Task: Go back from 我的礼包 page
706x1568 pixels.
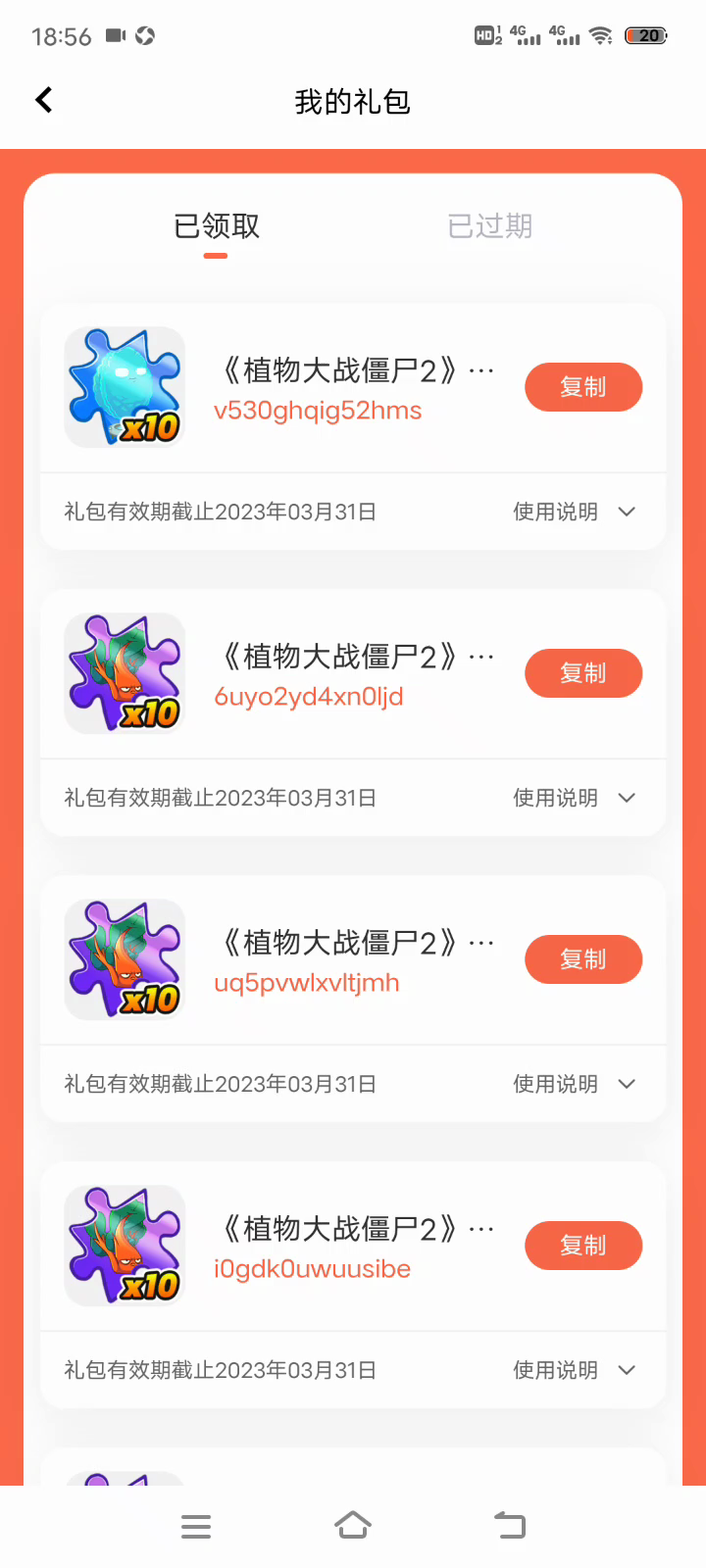Action: tap(44, 100)
